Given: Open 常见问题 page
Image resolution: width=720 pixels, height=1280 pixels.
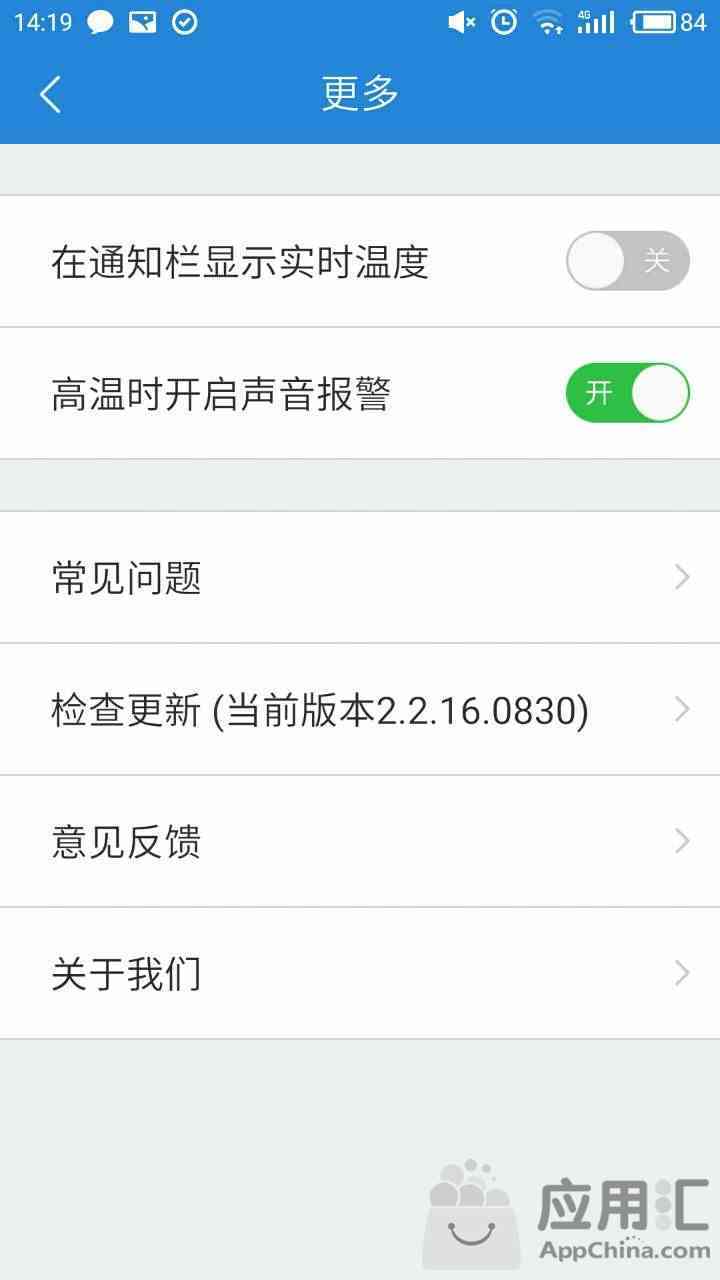Looking at the screenshot, I should [360, 577].
